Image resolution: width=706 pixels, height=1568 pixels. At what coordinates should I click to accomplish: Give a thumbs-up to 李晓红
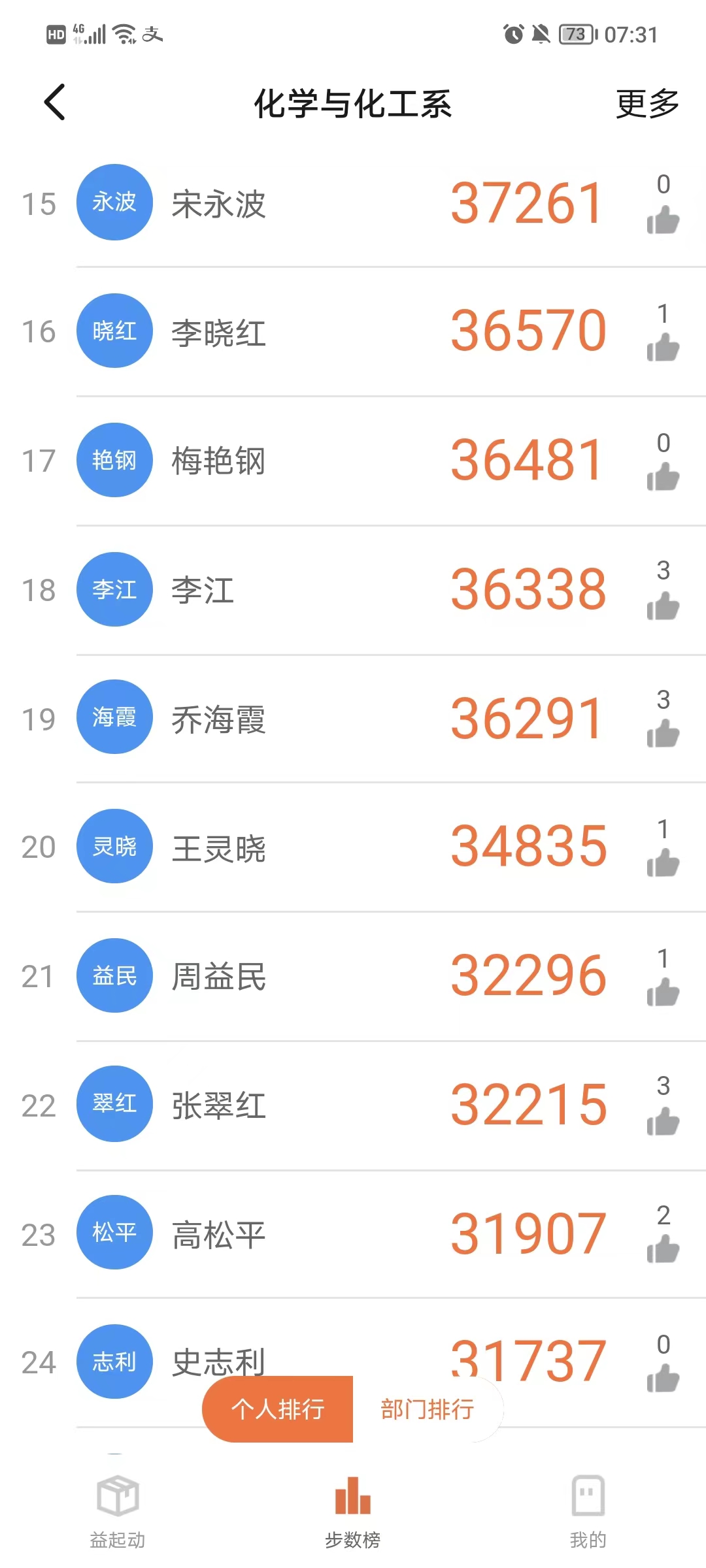(663, 348)
